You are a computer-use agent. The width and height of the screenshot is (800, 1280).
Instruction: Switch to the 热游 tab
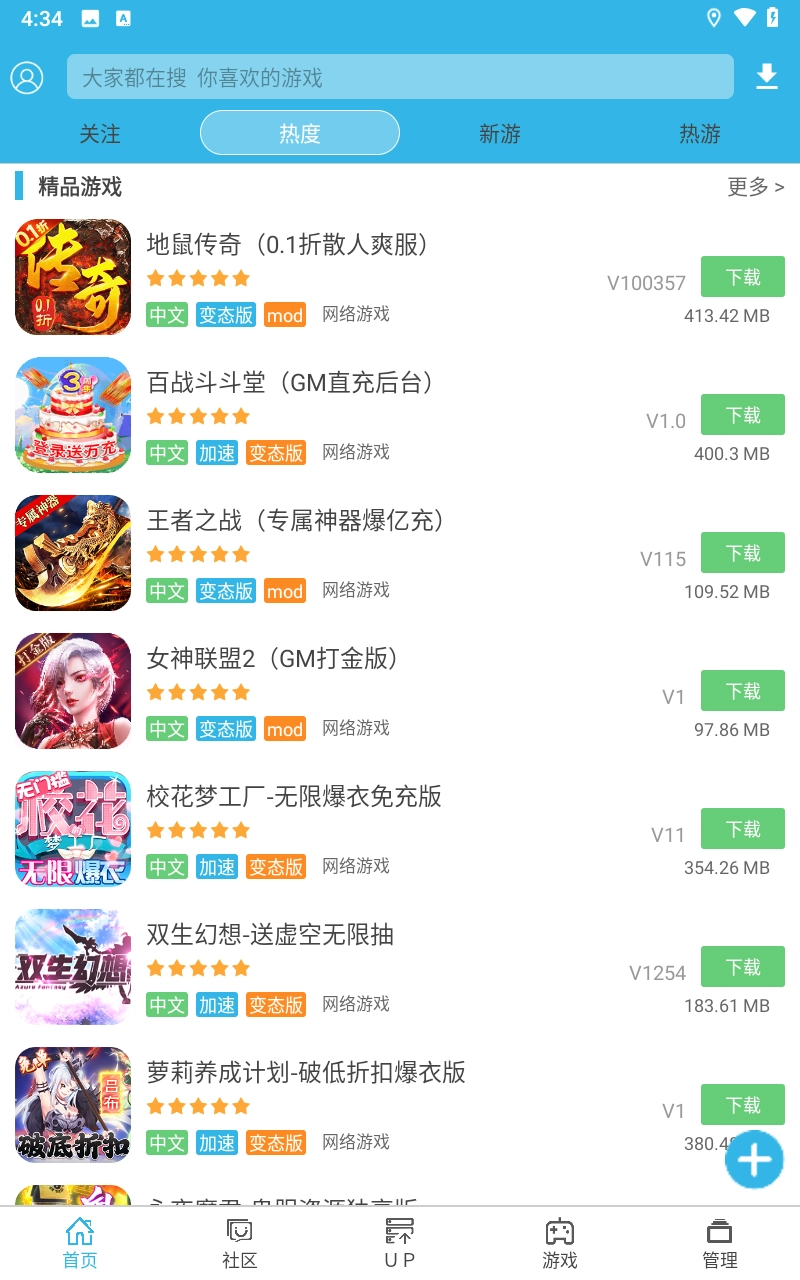[x=700, y=134]
